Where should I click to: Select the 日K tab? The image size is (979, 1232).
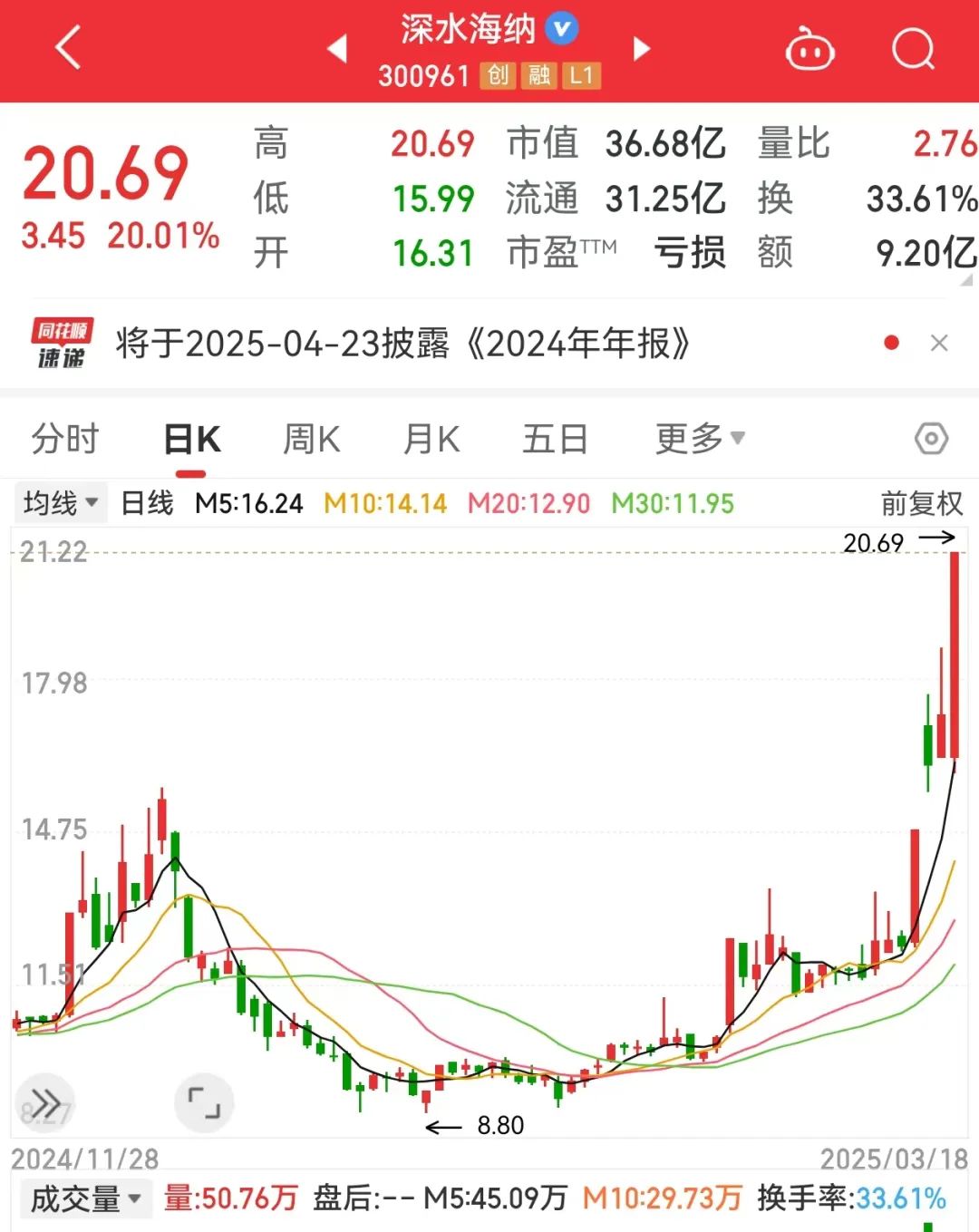pos(191,440)
